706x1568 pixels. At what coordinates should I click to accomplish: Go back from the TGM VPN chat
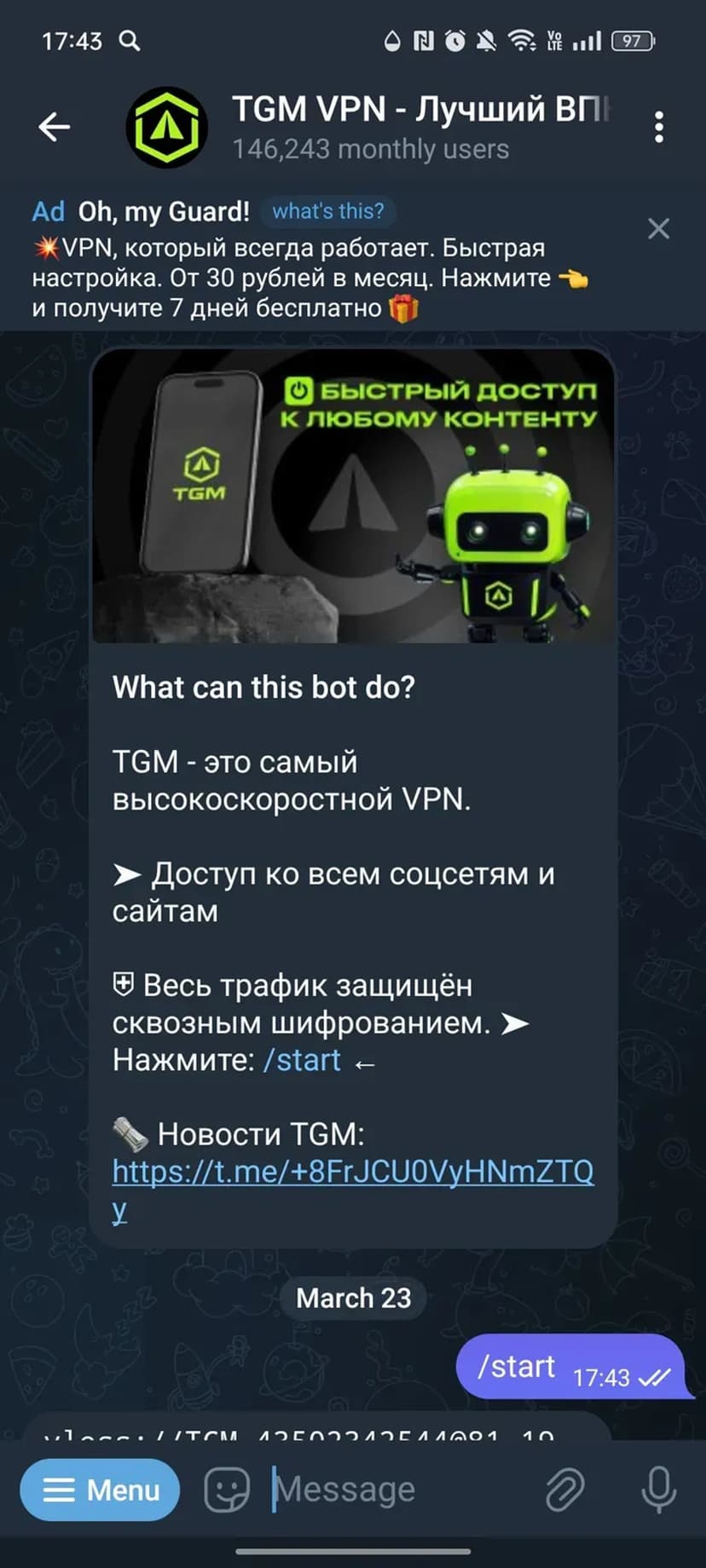pyautogui.click(x=54, y=127)
